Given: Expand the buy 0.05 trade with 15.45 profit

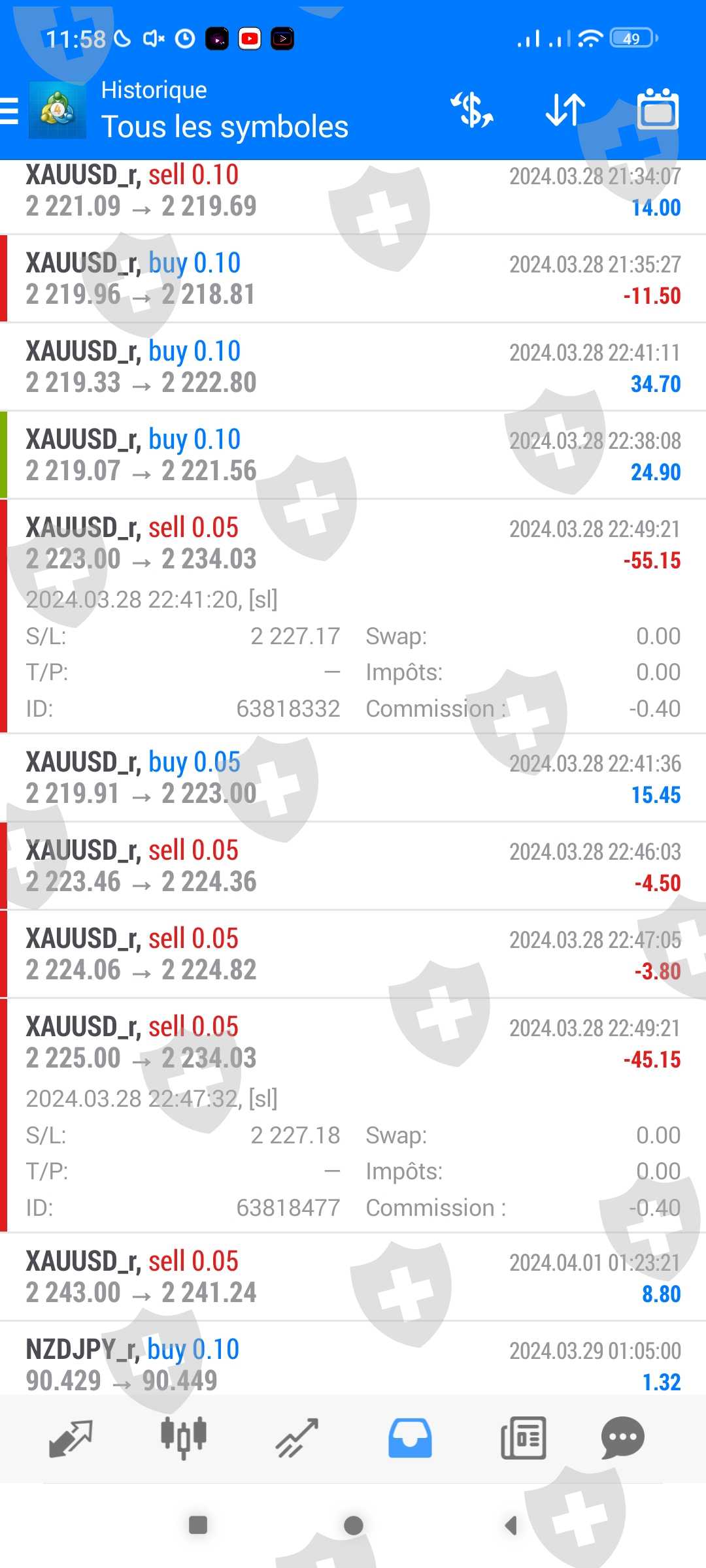Looking at the screenshot, I should [x=353, y=778].
